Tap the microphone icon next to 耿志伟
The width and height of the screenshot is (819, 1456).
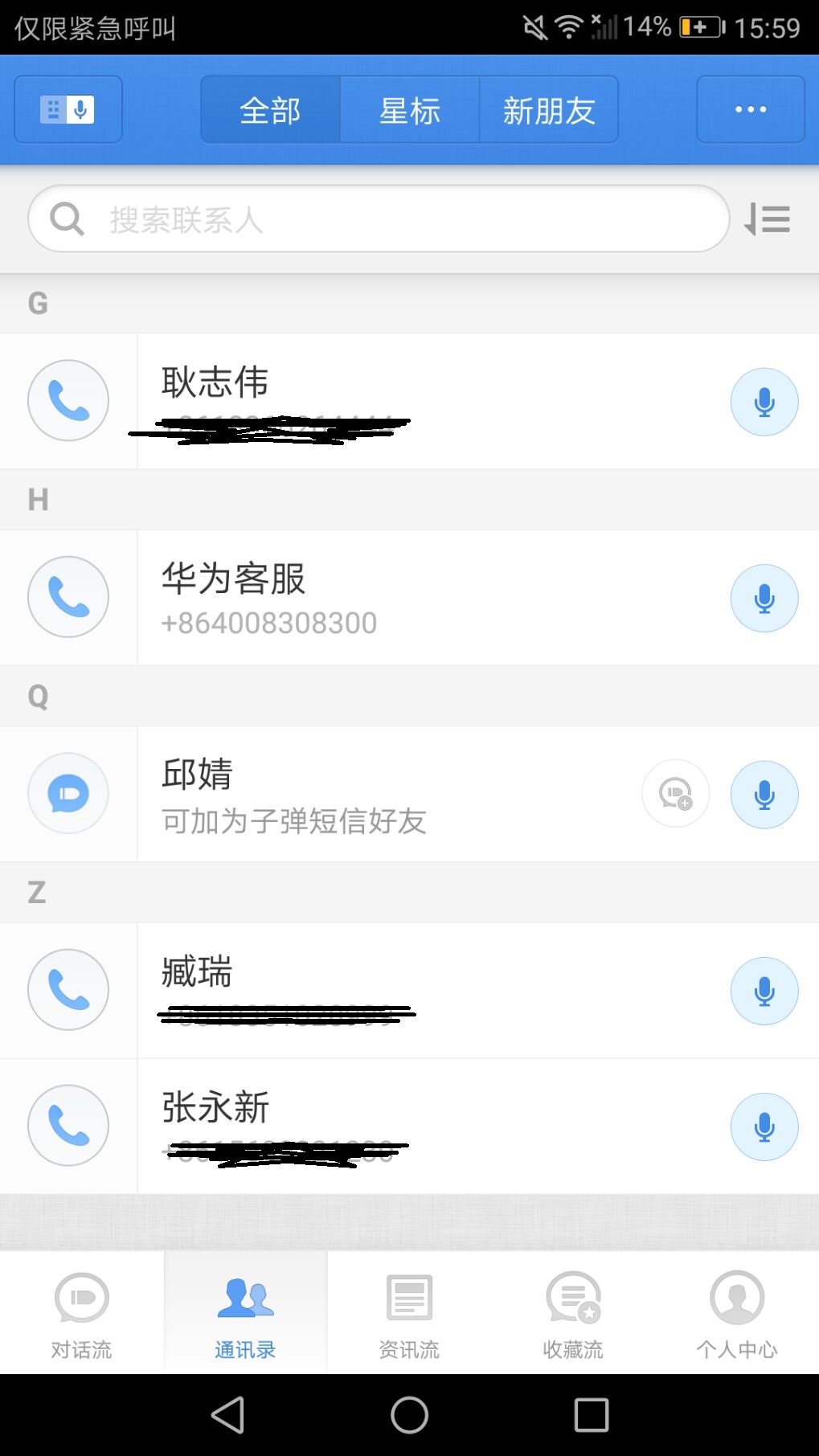click(x=764, y=401)
